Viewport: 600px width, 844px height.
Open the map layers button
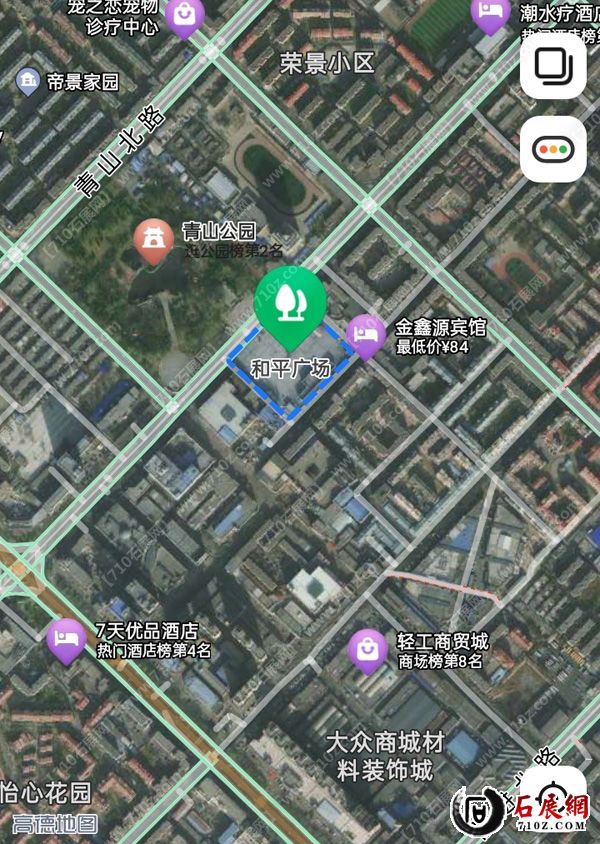tap(552, 68)
